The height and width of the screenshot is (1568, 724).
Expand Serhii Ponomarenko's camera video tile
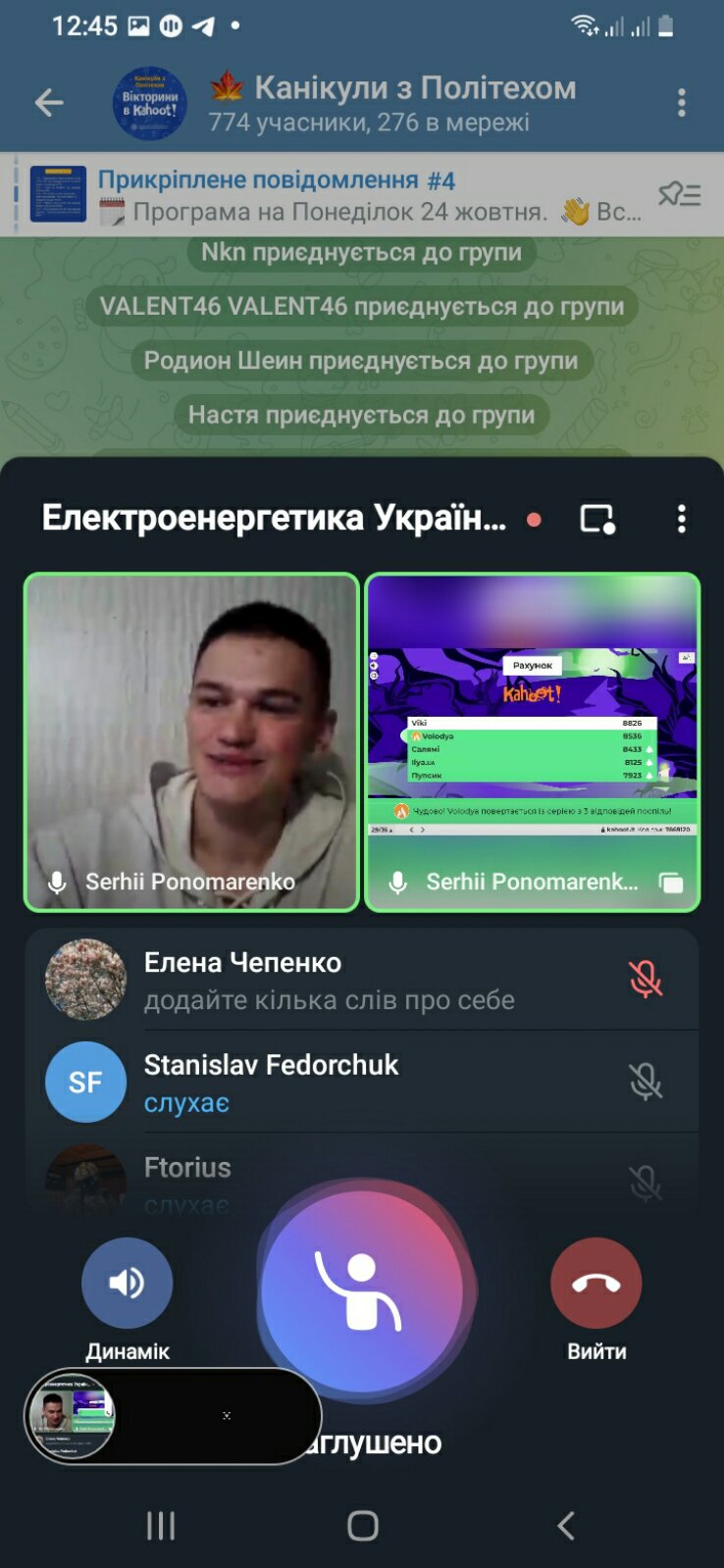pyautogui.click(x=191, y=742)
